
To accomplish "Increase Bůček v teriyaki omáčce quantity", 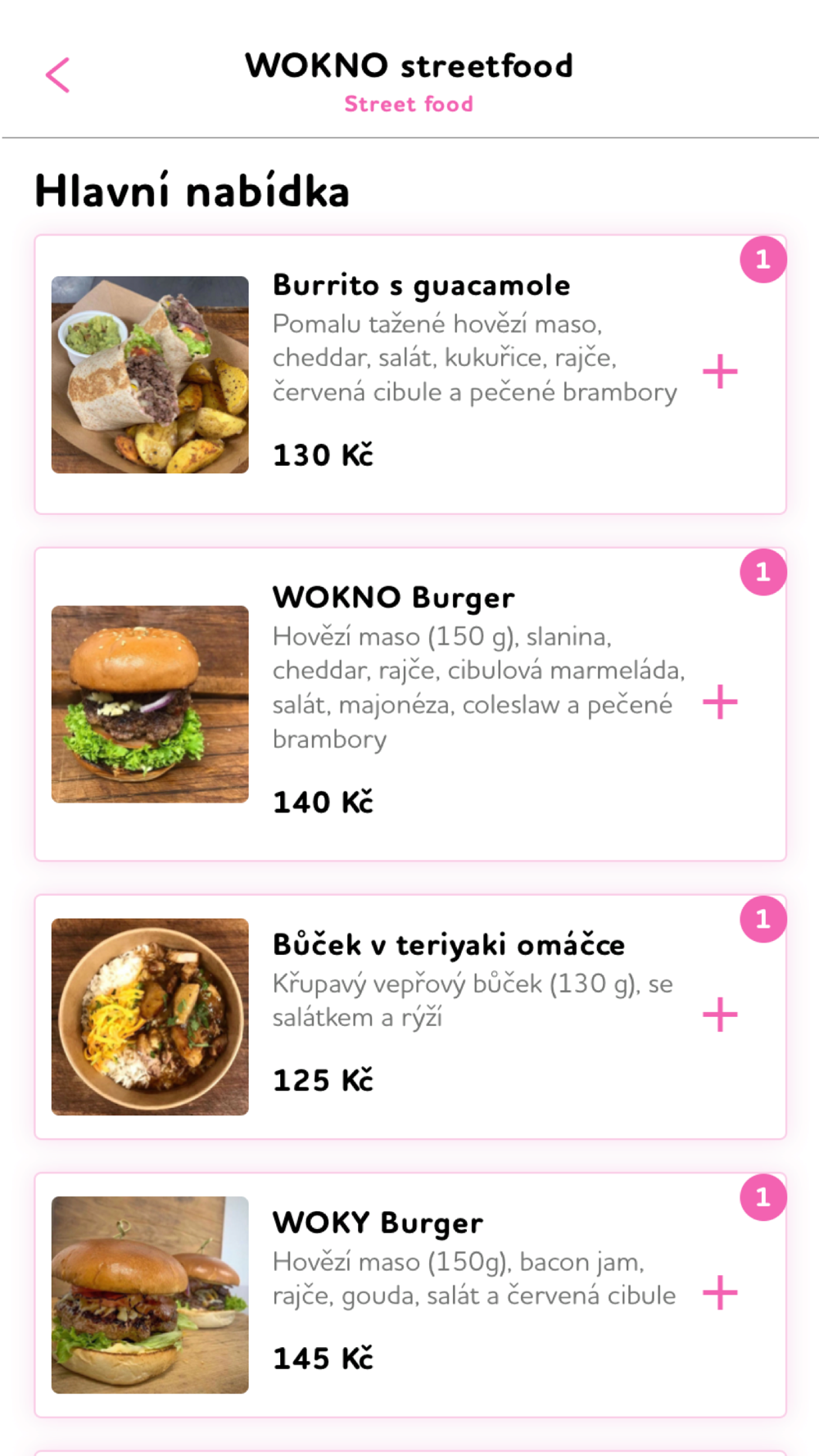I will (x=720, y=1015).
